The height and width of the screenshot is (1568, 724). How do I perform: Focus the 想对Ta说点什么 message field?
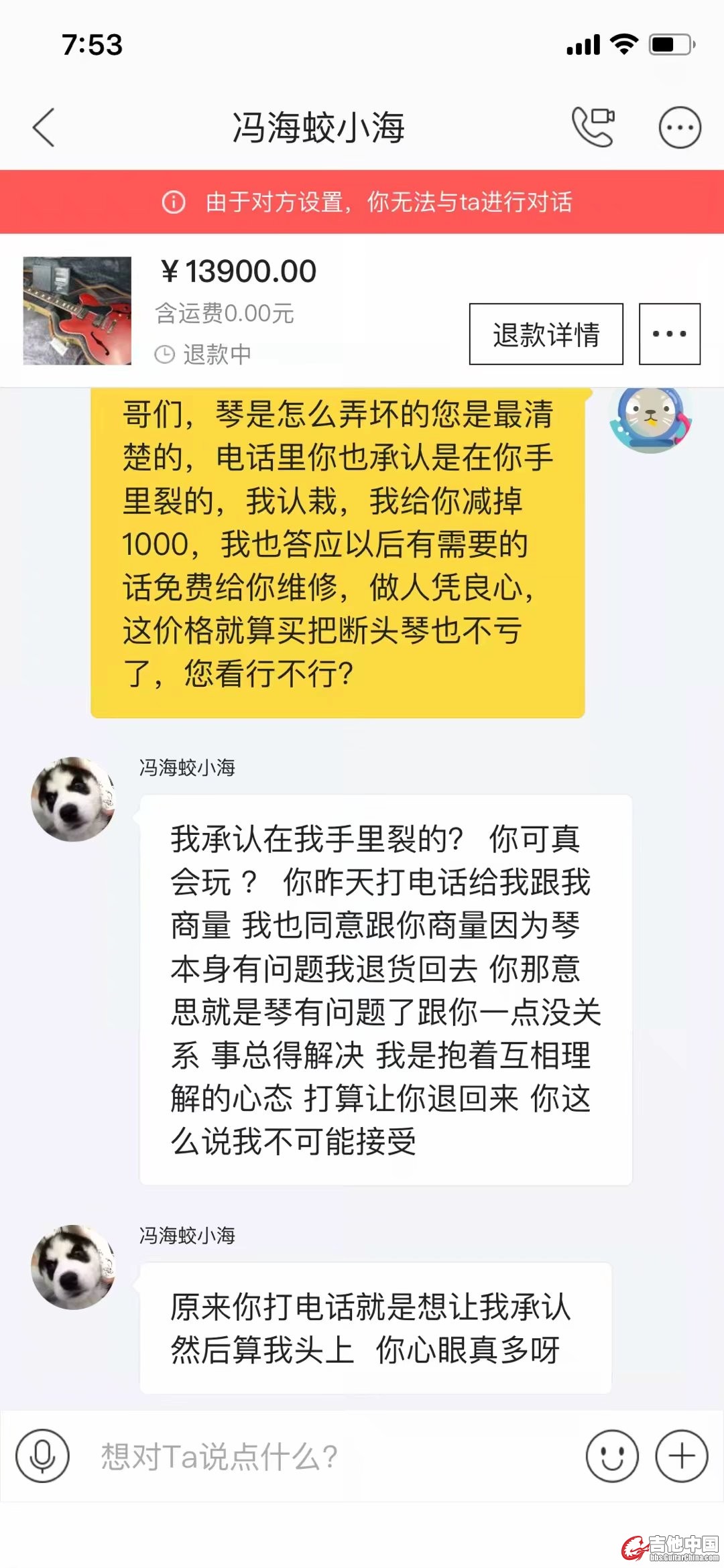coord(322,1455)
